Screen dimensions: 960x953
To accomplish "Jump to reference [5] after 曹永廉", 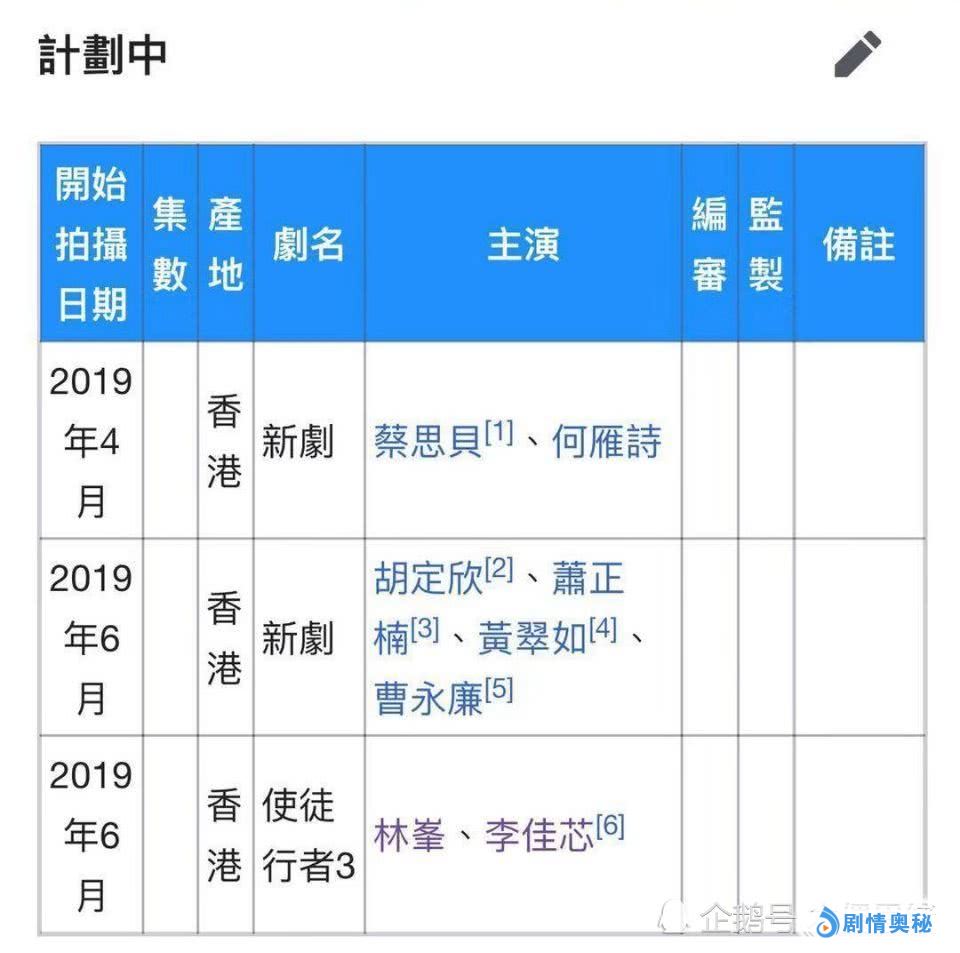I will point(498,690).
